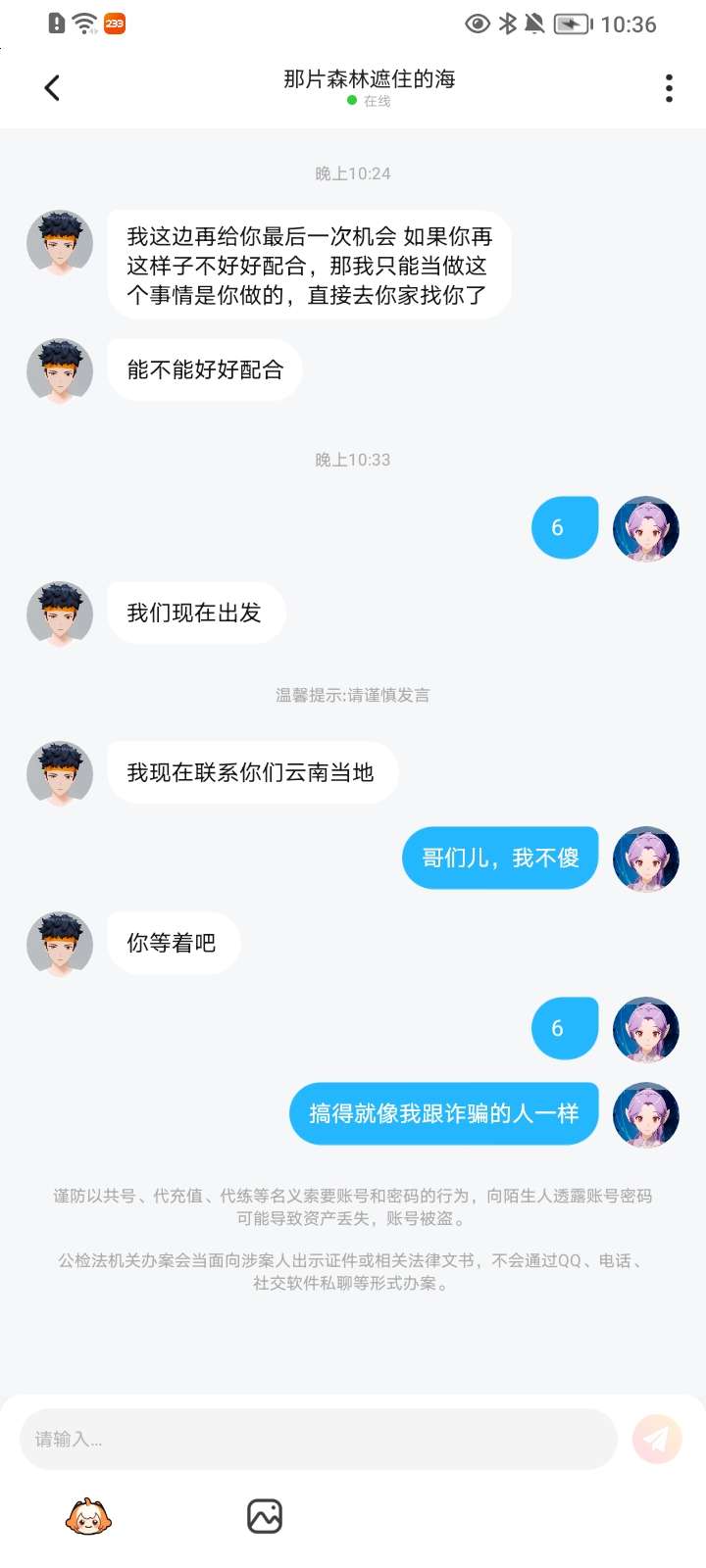Tap the 请输入 message input field
The image size is (706, 1568).
(x=318, y=1439)
